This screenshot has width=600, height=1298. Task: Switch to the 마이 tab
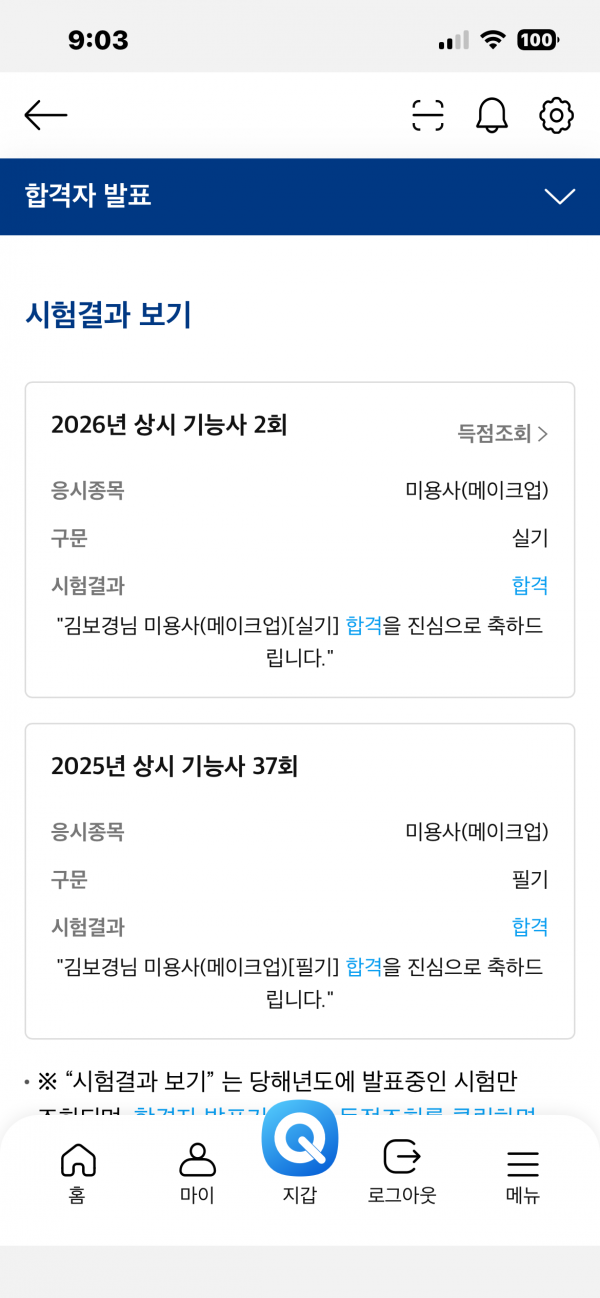tap(197, 1172)
